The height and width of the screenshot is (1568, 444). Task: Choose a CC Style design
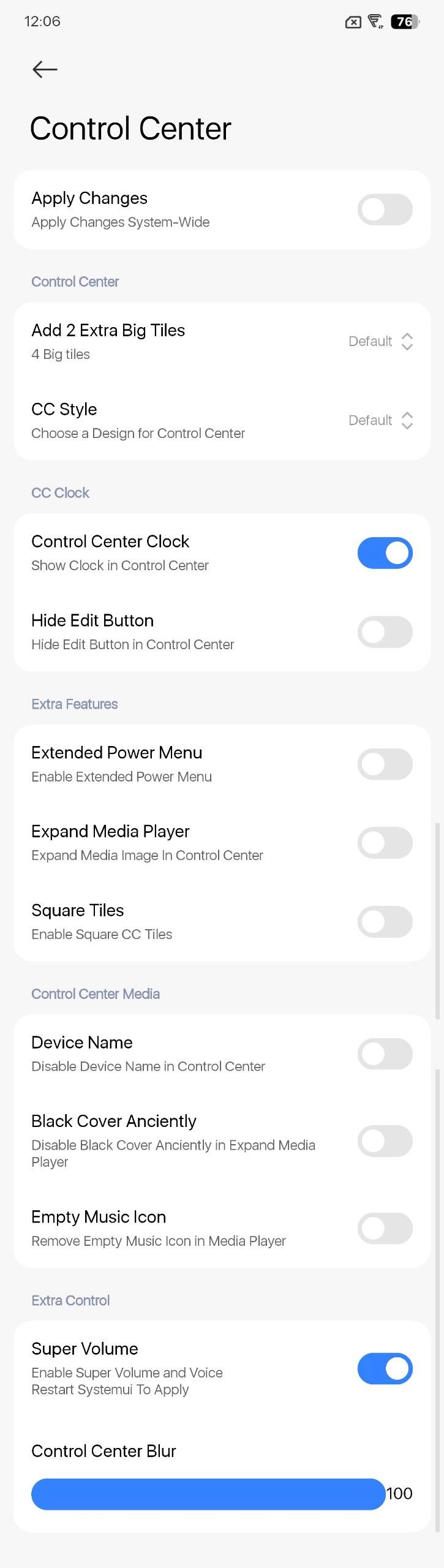point(380,420)
